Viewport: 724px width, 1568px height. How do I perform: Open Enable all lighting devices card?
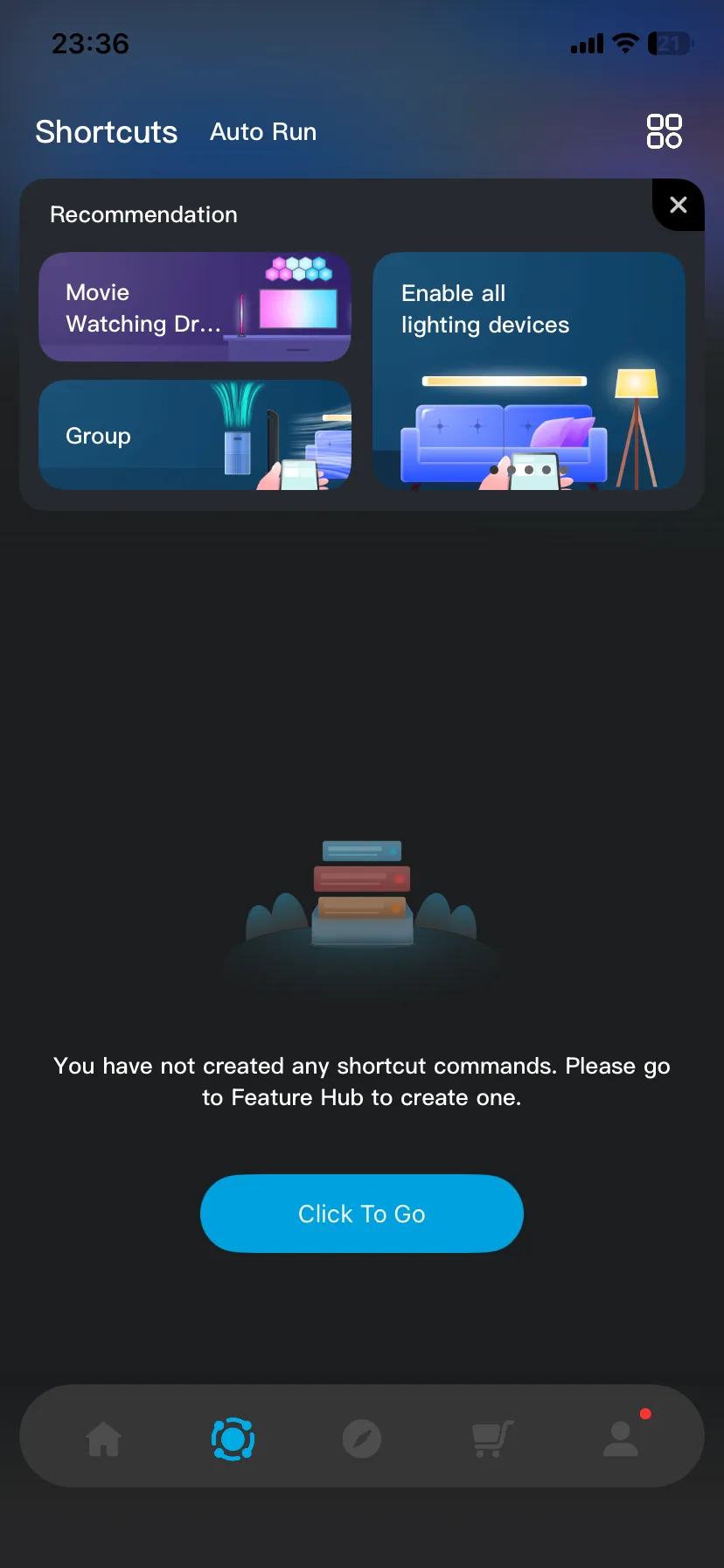click(x=529, y=370)
